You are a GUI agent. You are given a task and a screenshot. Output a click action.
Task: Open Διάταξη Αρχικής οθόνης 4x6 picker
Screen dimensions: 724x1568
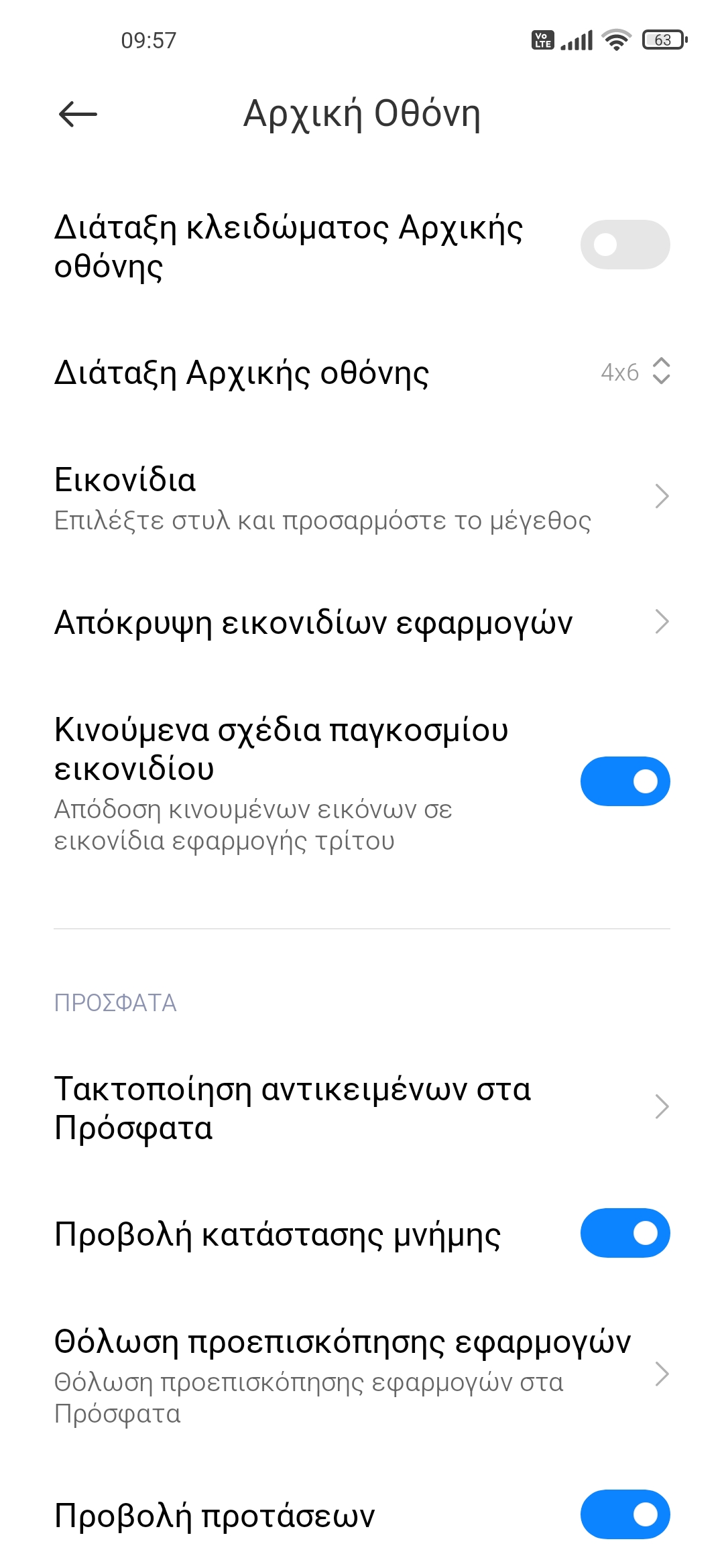tap(634, 372)
